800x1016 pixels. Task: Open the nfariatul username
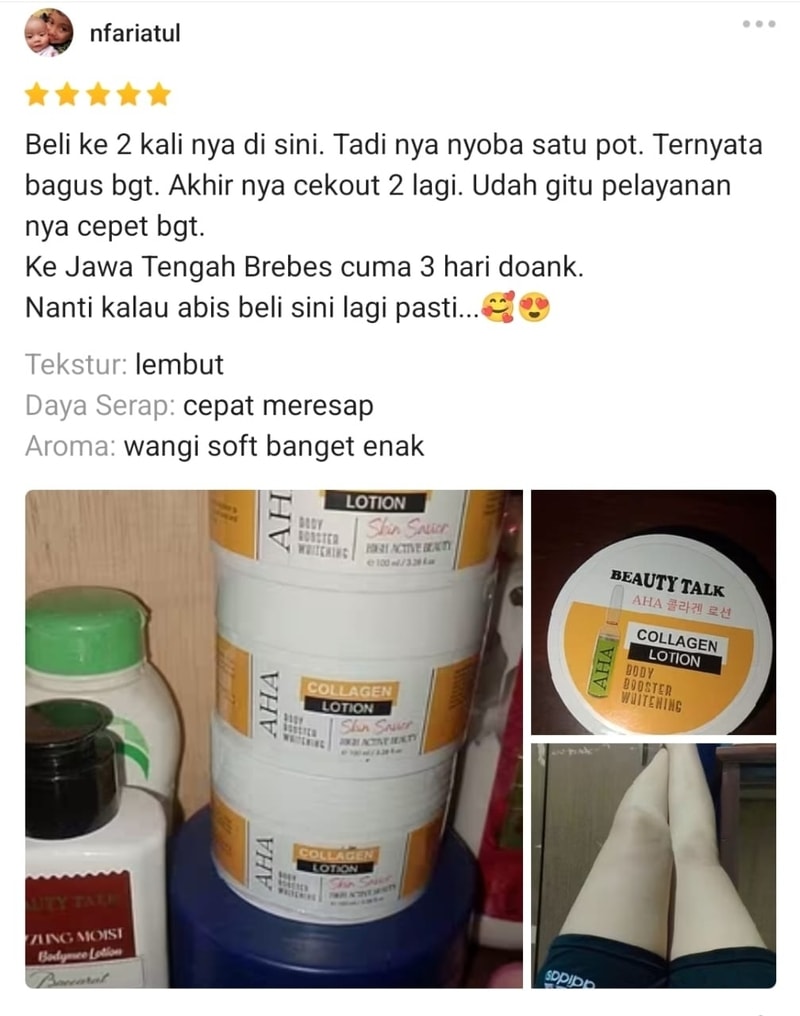pos(135,32)
